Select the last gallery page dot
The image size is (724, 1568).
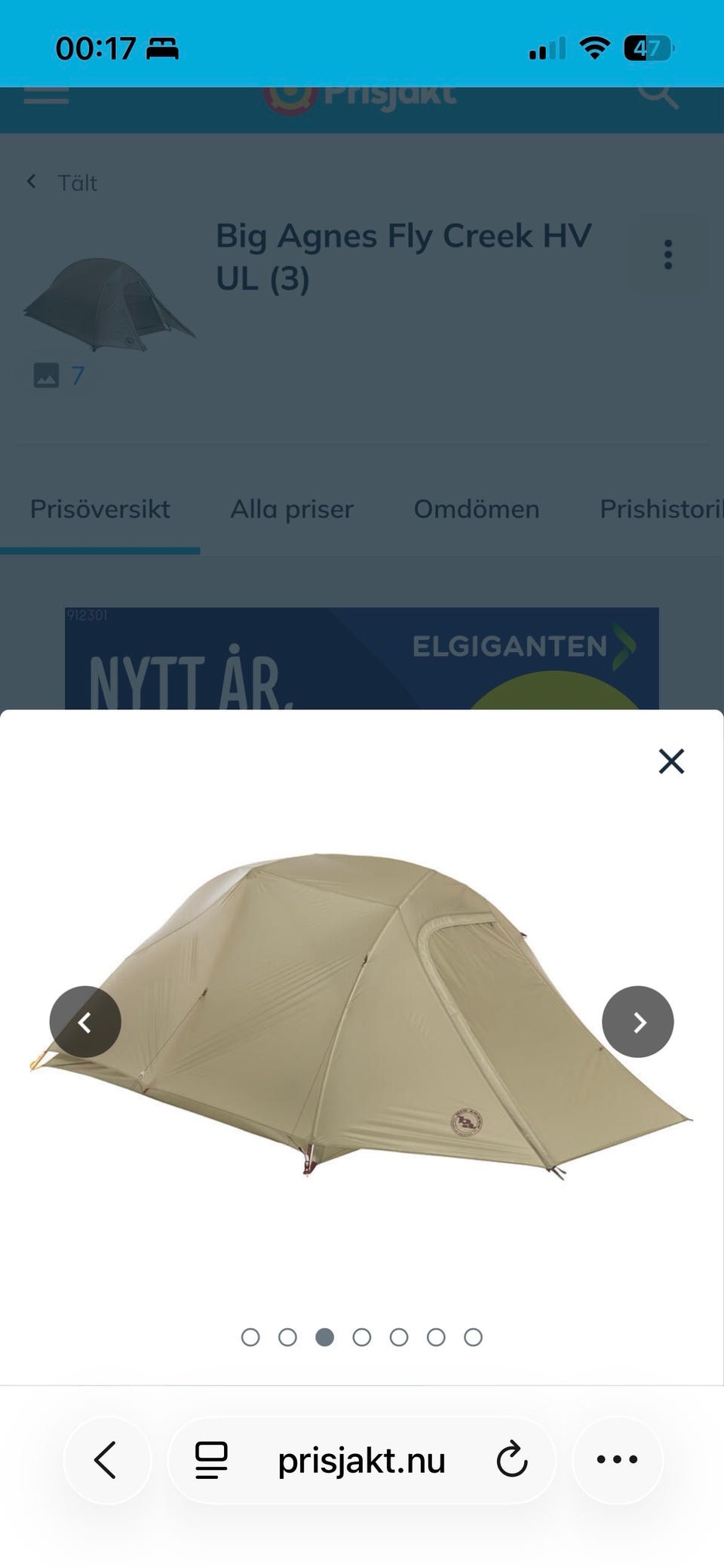point(473,1337)
